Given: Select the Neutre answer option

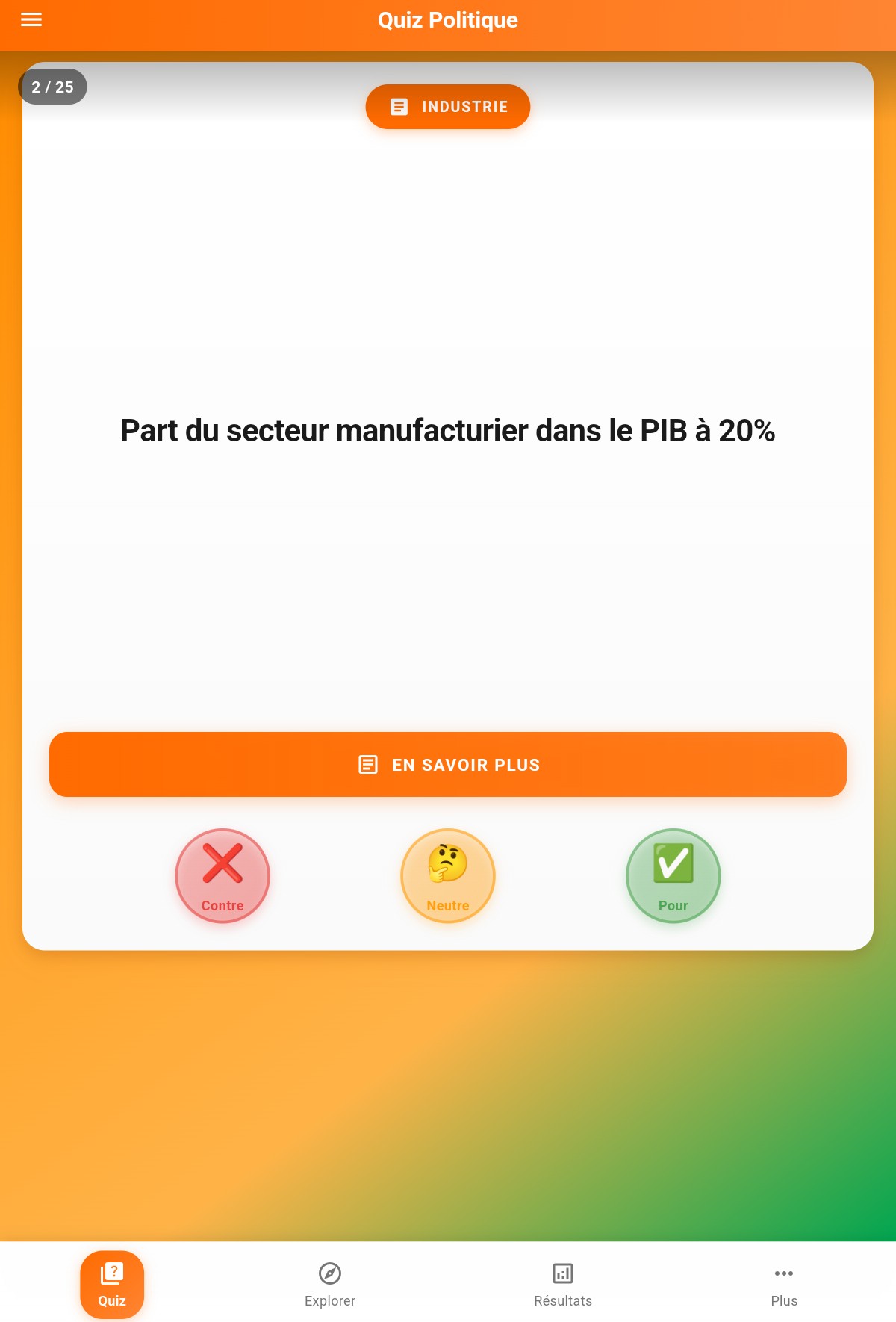Looking at the screenshot, I should click(x=447, y=876).
